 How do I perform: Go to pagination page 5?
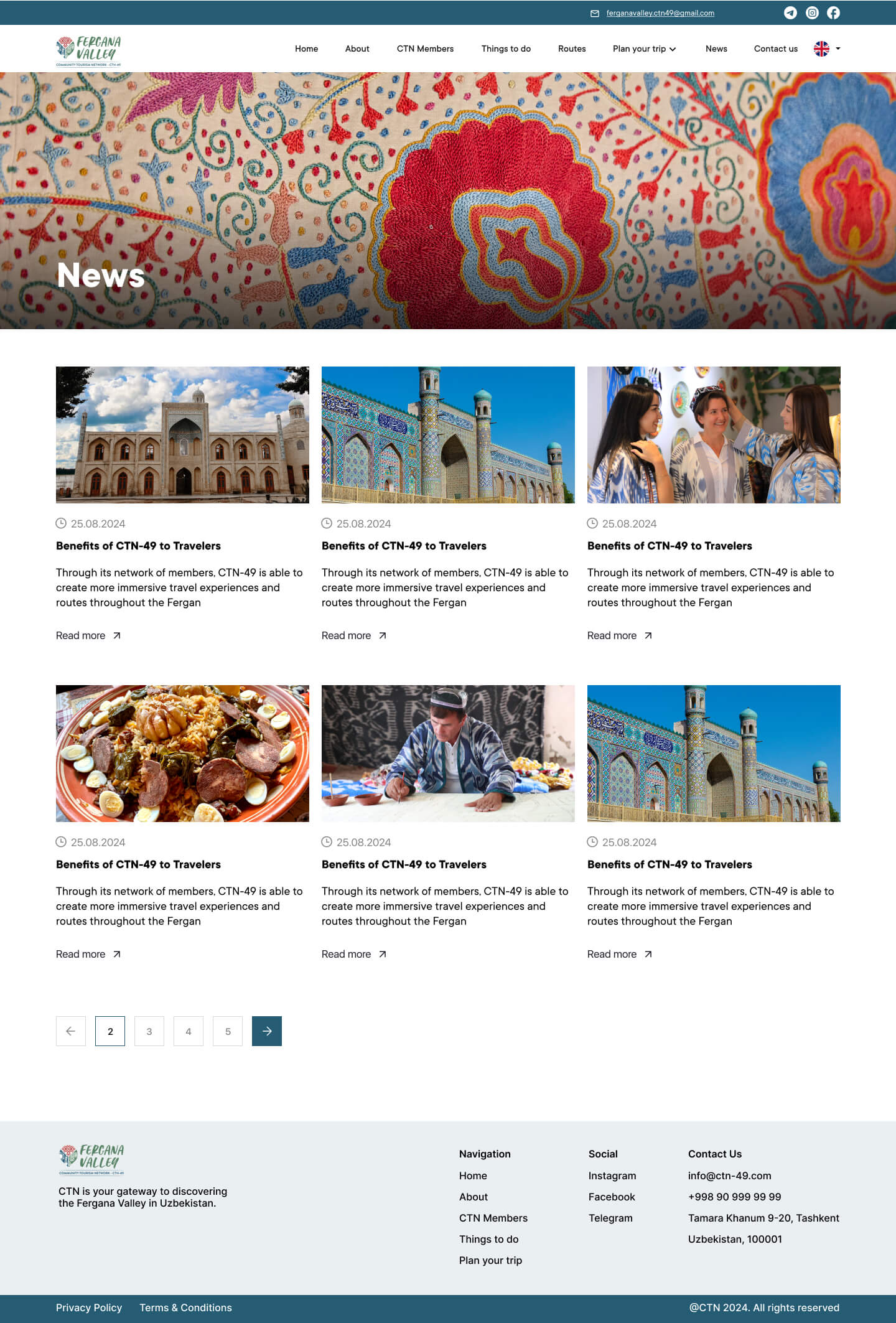[x=228, y=1031]
